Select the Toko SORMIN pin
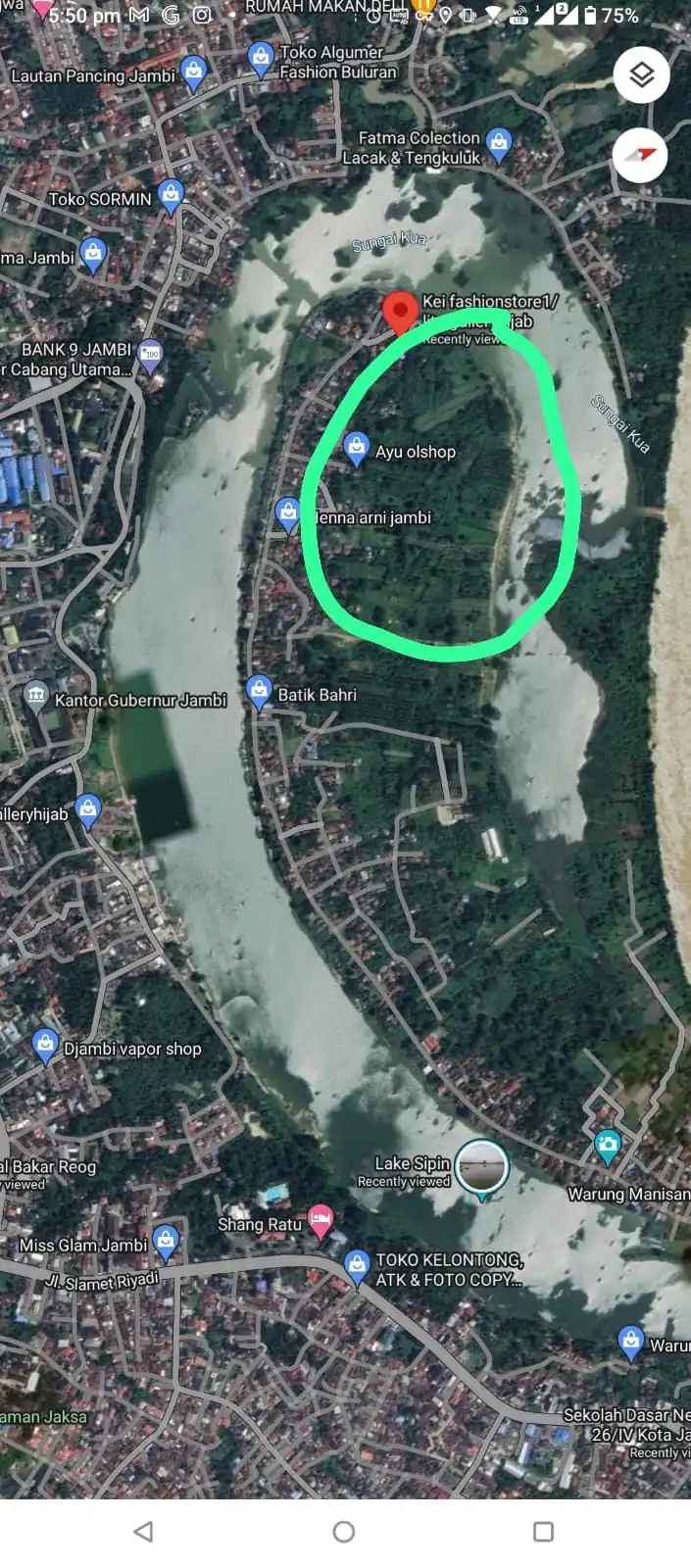691x1568 pixels. pyautogui.click(x=172, y=194)
